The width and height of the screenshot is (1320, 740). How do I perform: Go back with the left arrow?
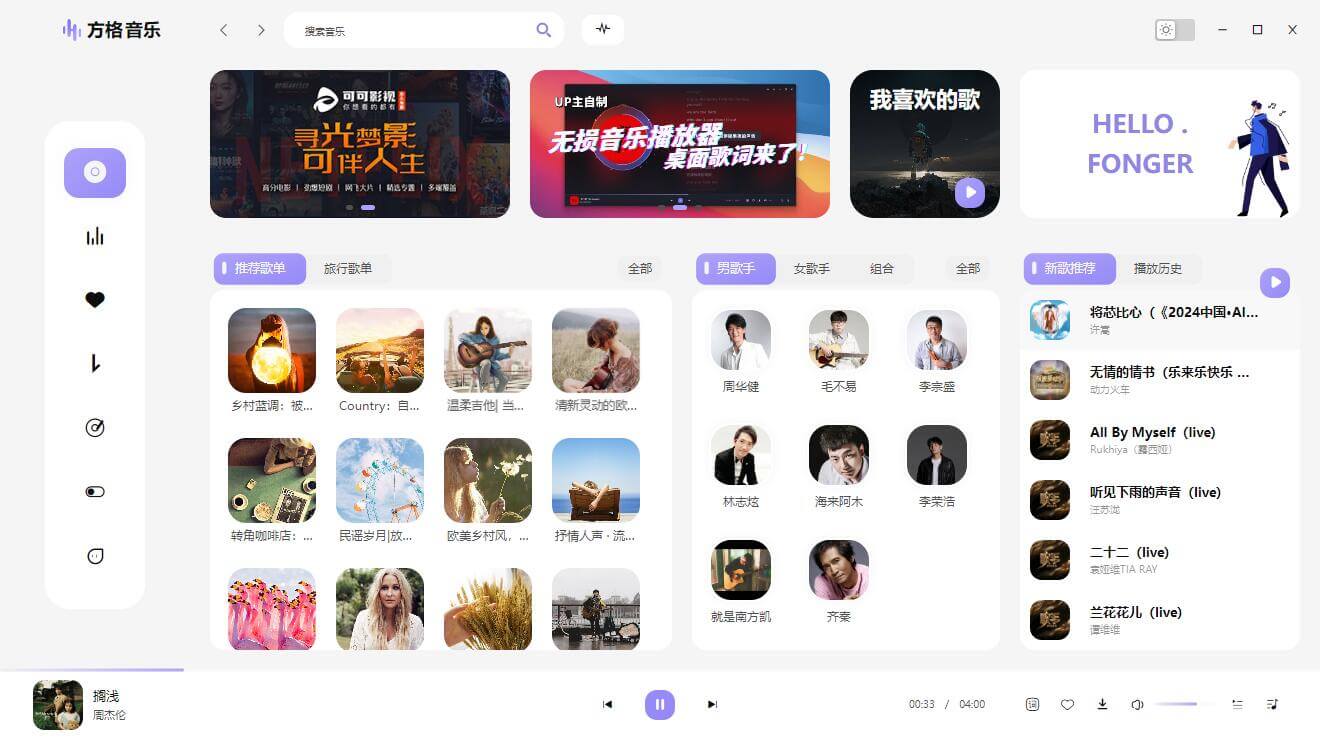[224, 30]
